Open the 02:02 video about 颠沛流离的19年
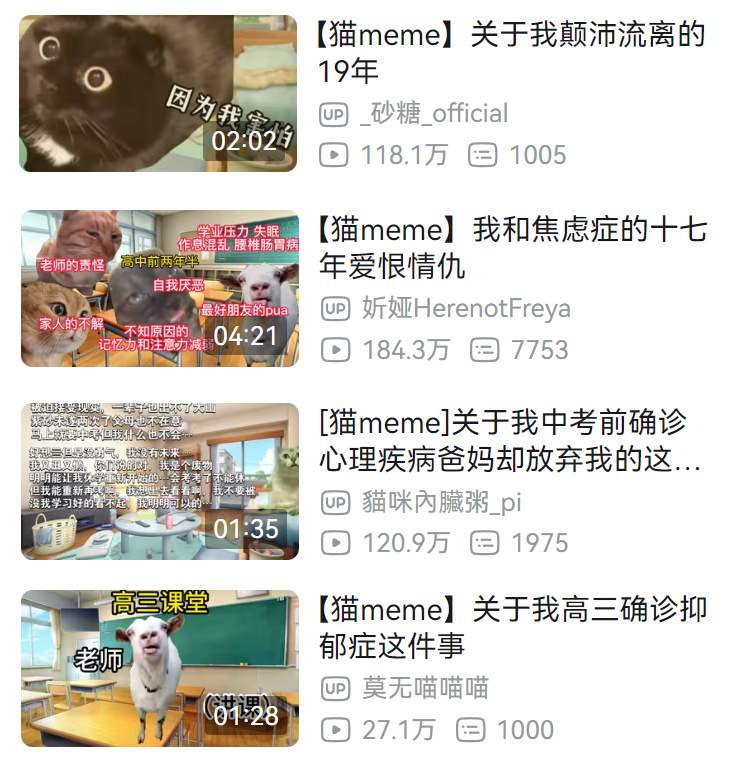 [159, 93]
